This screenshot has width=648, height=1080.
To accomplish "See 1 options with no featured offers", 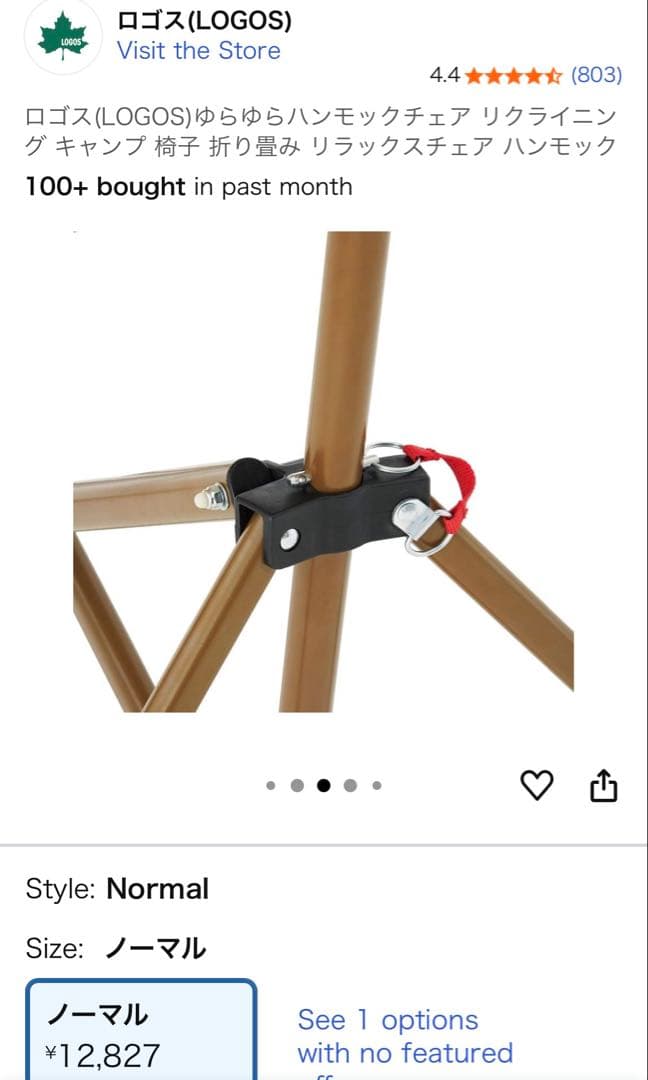I will point(404,1037).
